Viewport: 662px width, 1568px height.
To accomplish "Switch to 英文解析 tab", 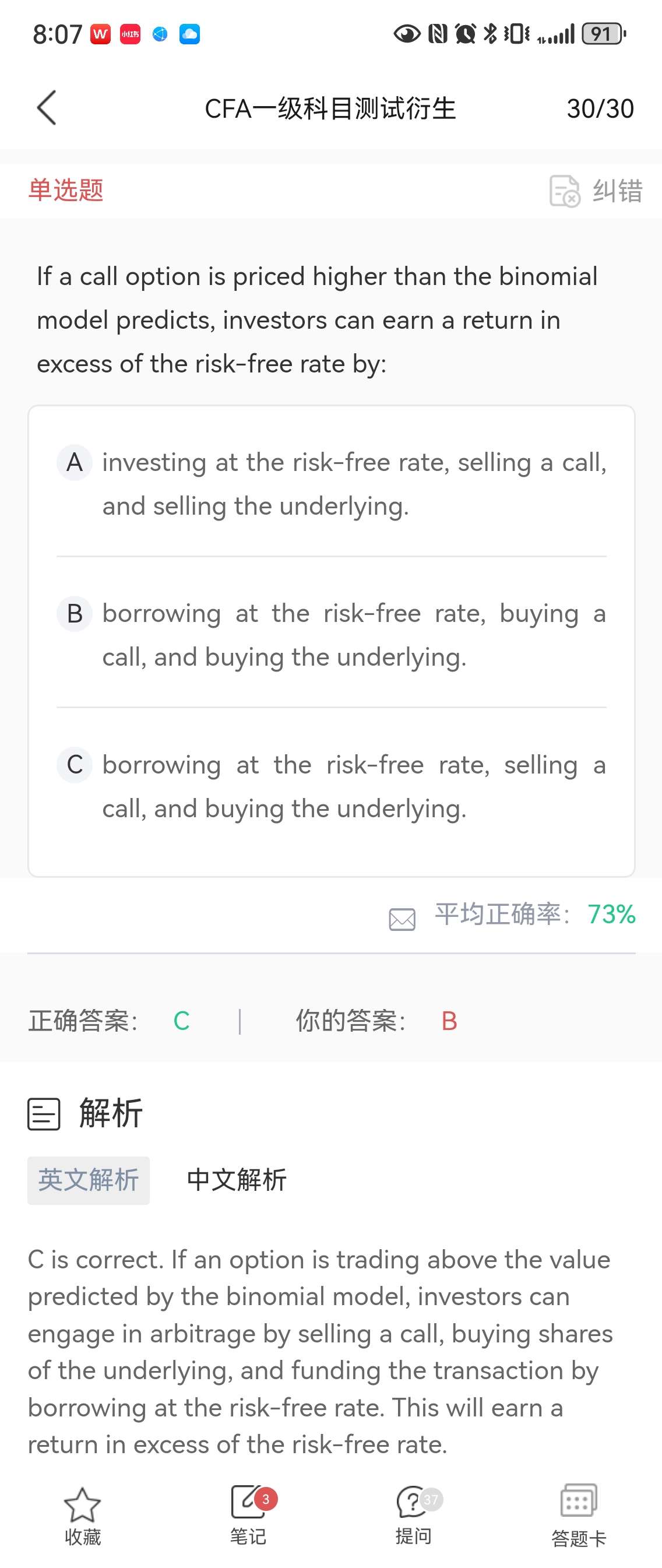I will point(89,1180).
